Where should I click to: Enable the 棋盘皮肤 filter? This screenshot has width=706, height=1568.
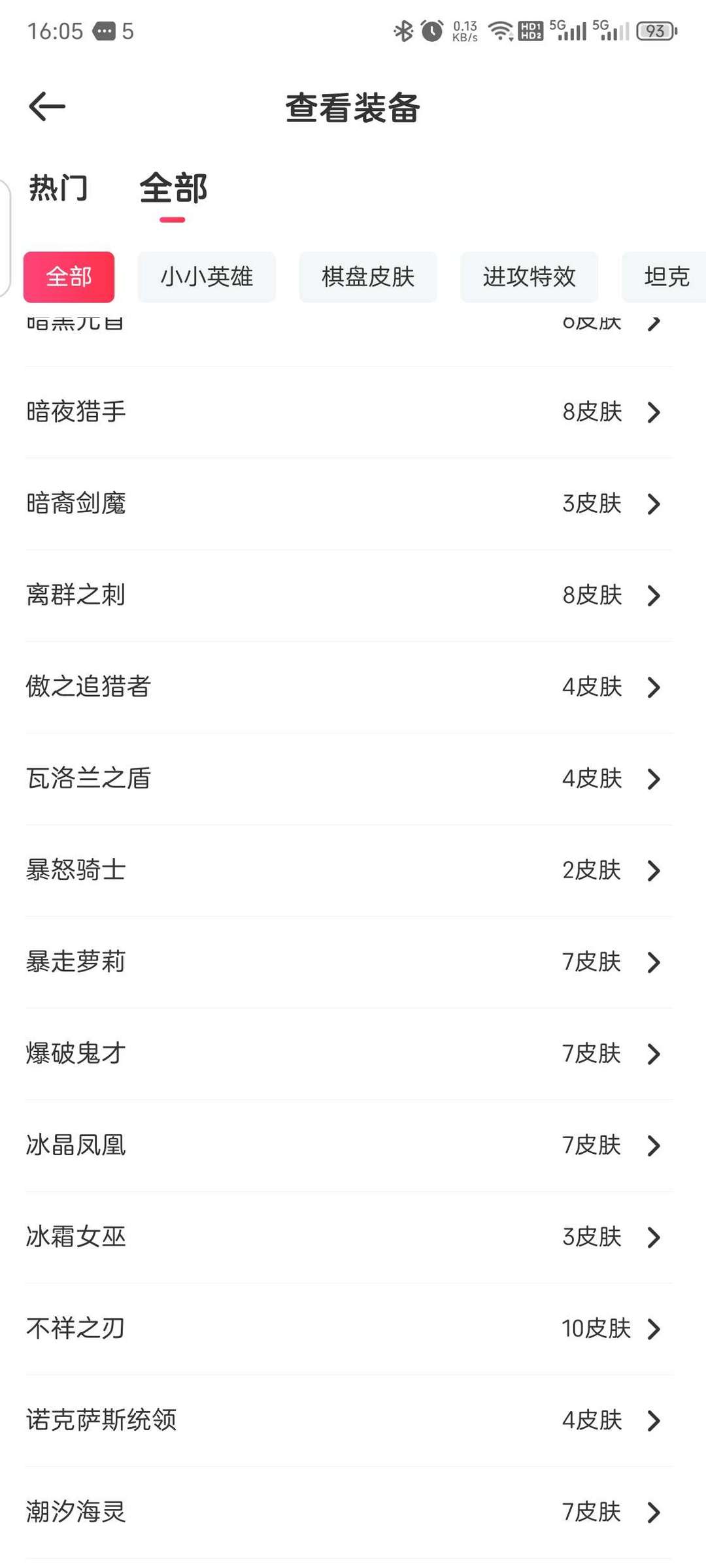[x=368, y=277]
